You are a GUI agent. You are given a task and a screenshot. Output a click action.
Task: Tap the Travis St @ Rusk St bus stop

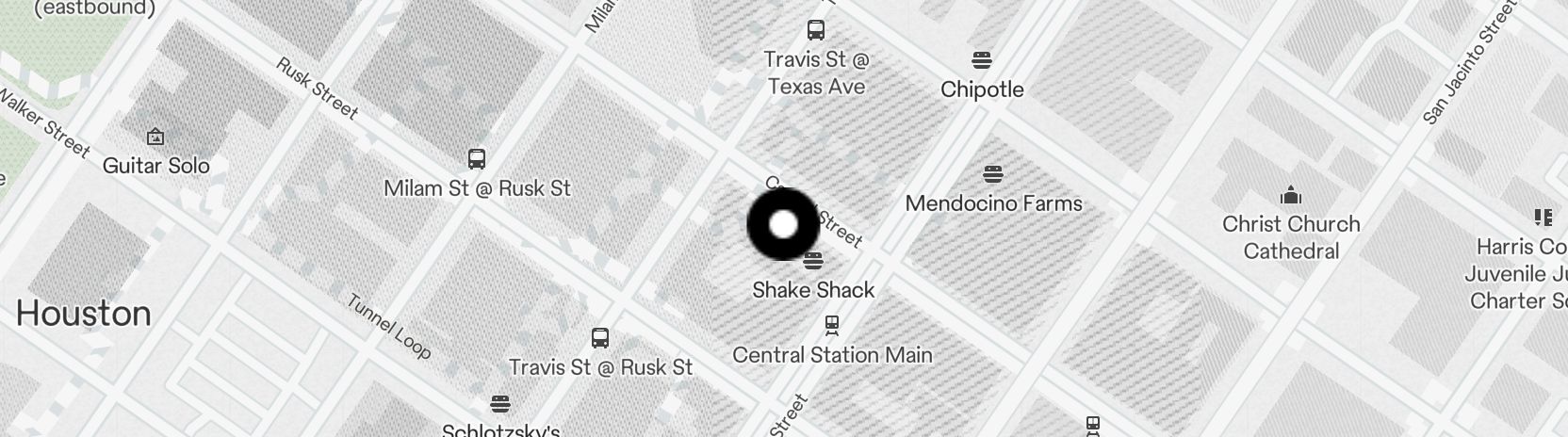click(x=600, y=338)
